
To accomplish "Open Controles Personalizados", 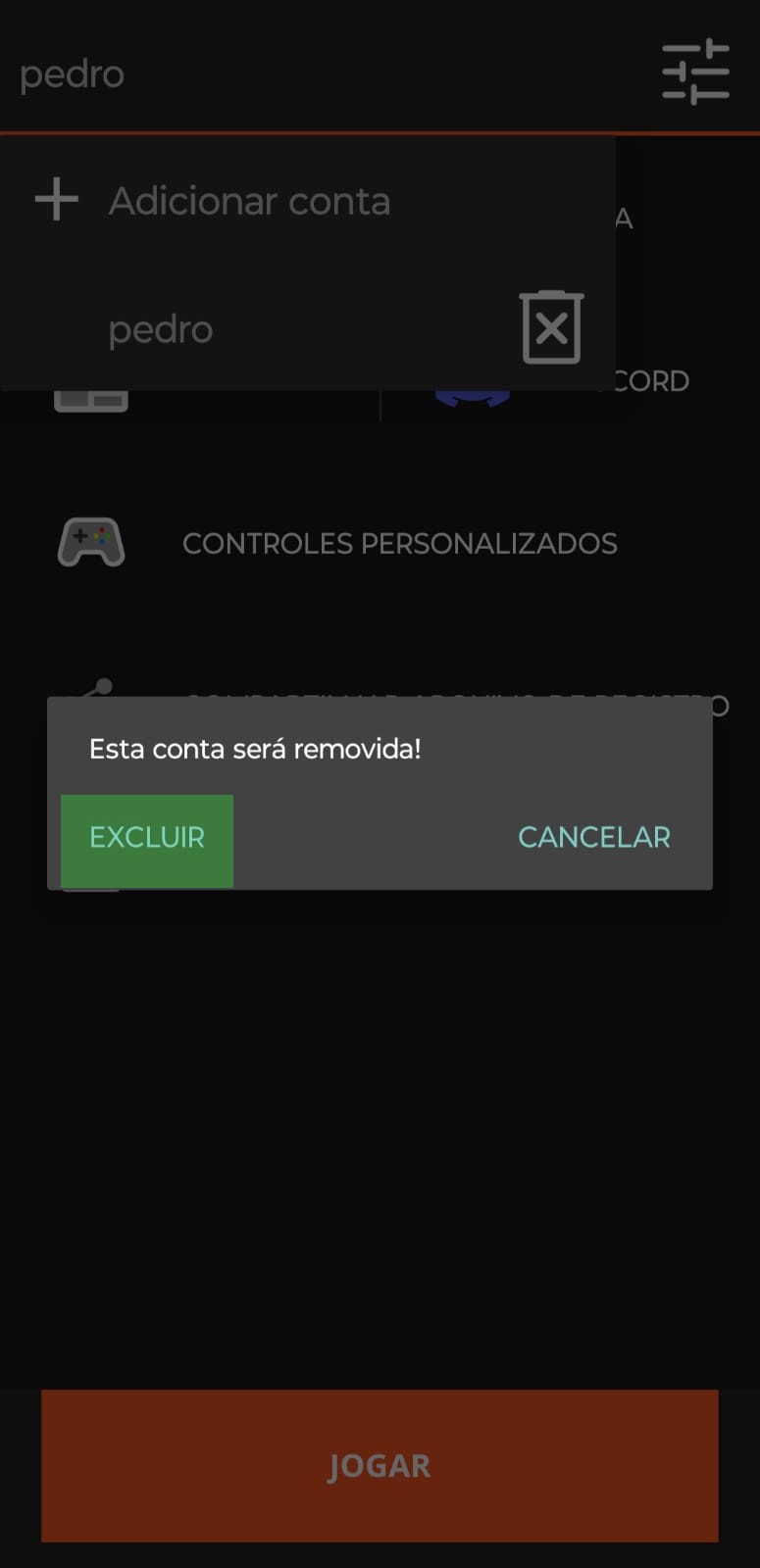I will point(399,544).
